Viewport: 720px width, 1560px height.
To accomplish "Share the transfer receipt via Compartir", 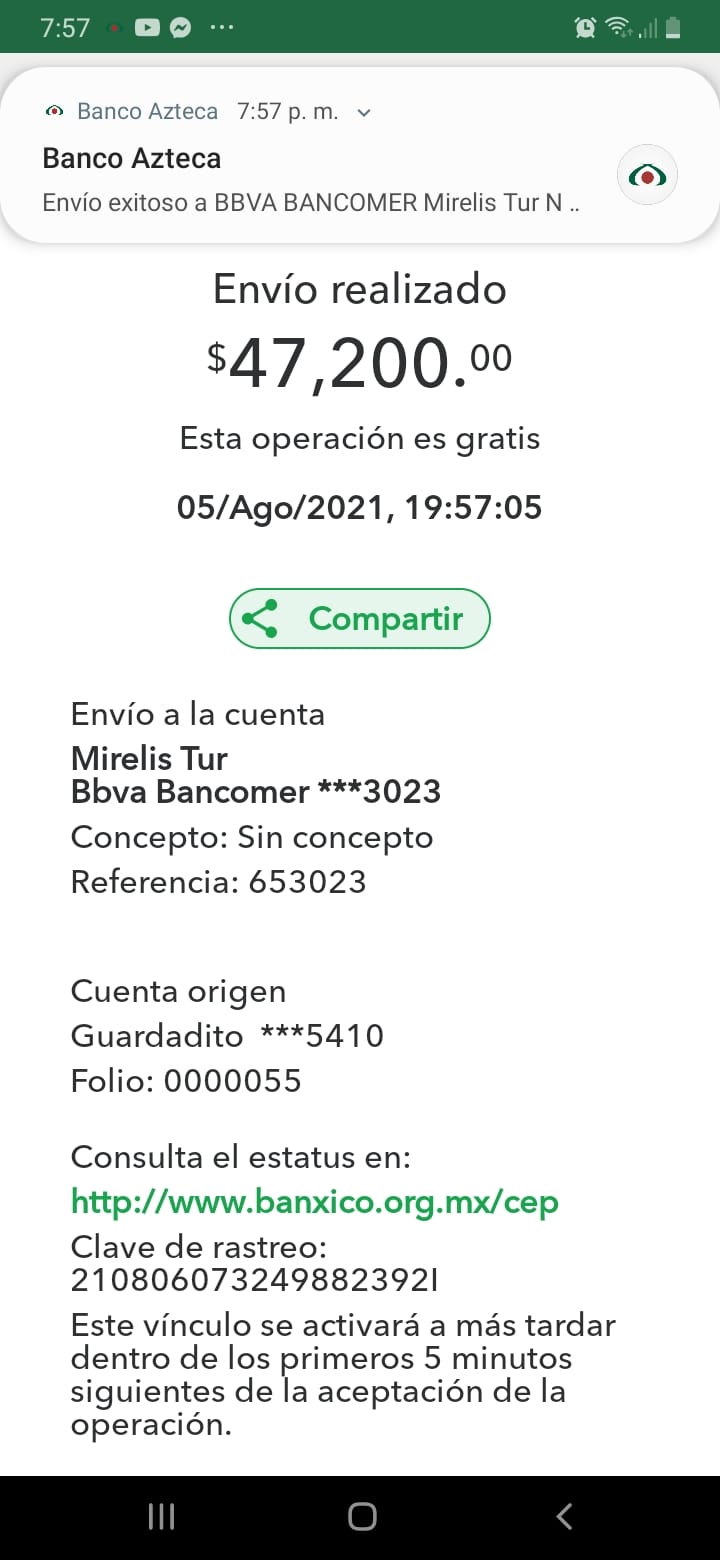I will coord(360,618).
